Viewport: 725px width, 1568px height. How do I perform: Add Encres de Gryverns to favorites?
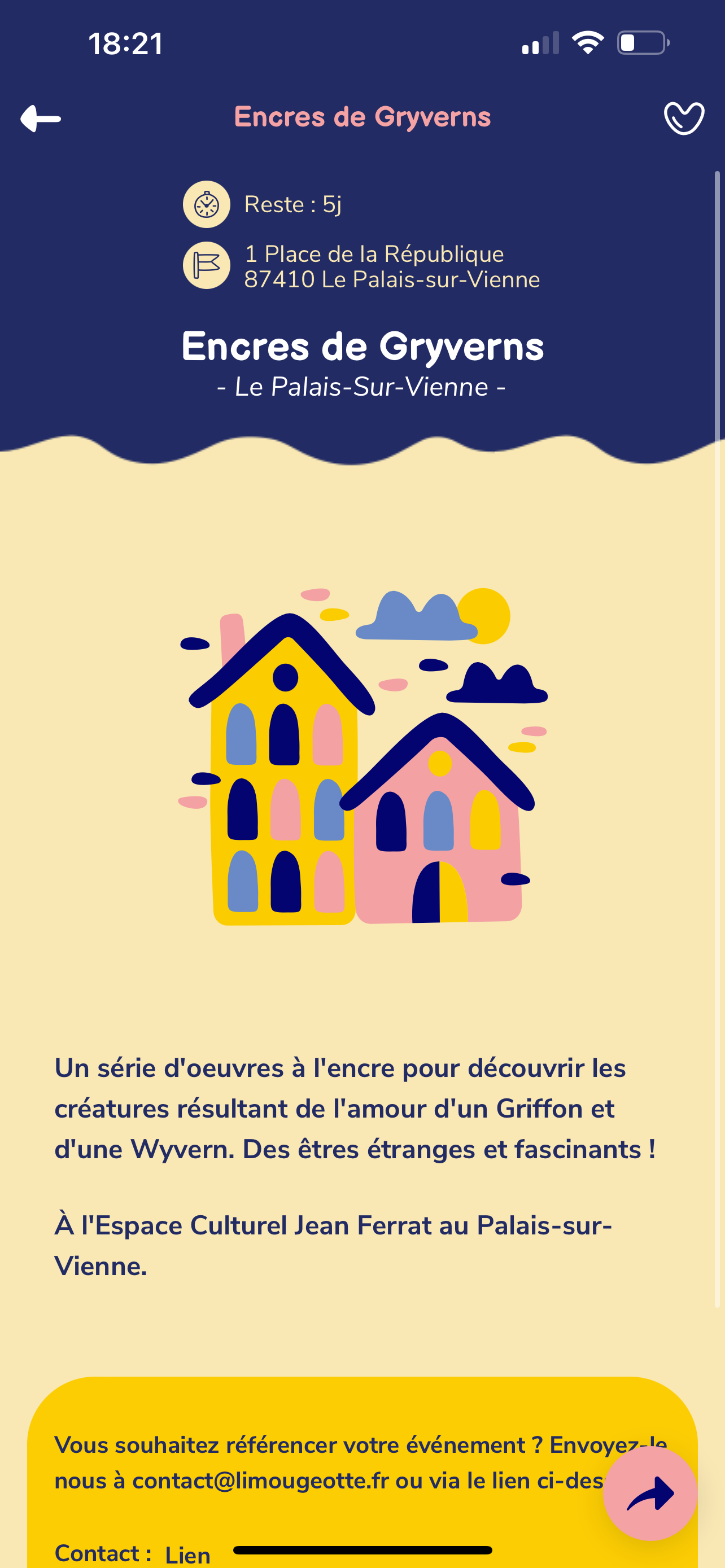(684, 118)
